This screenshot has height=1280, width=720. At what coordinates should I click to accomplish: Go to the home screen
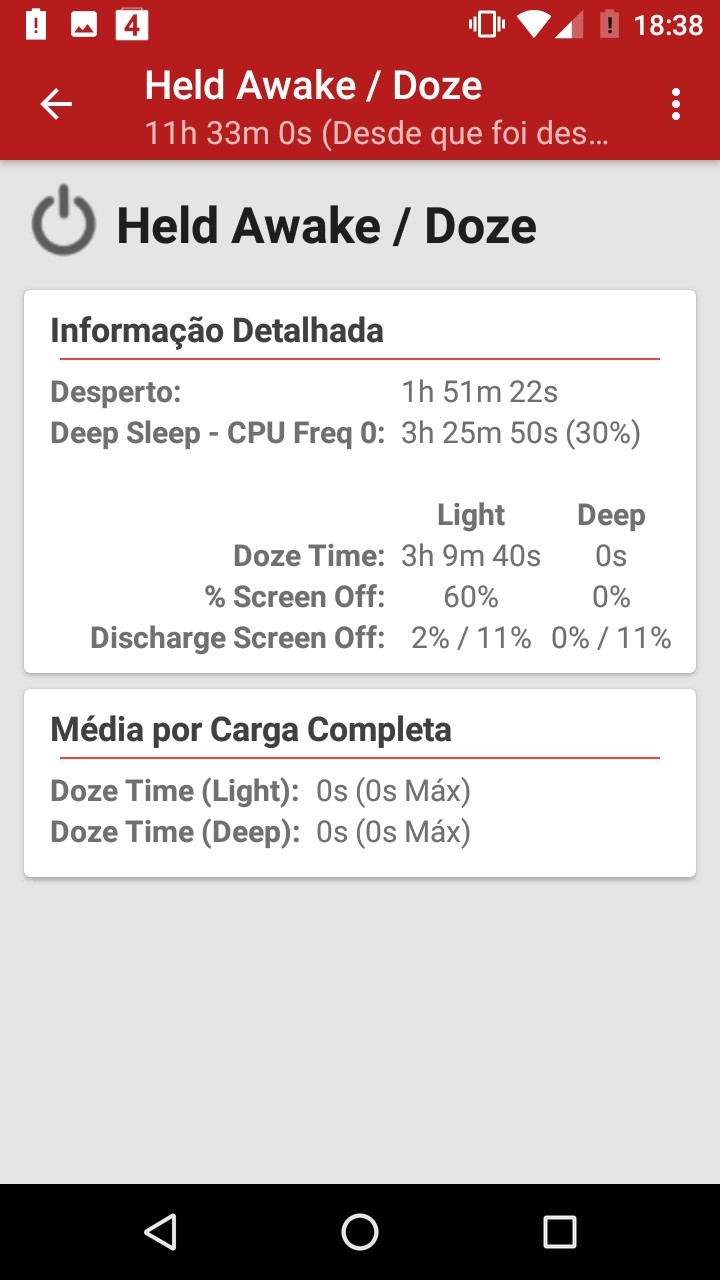(x=360, y=1232)
